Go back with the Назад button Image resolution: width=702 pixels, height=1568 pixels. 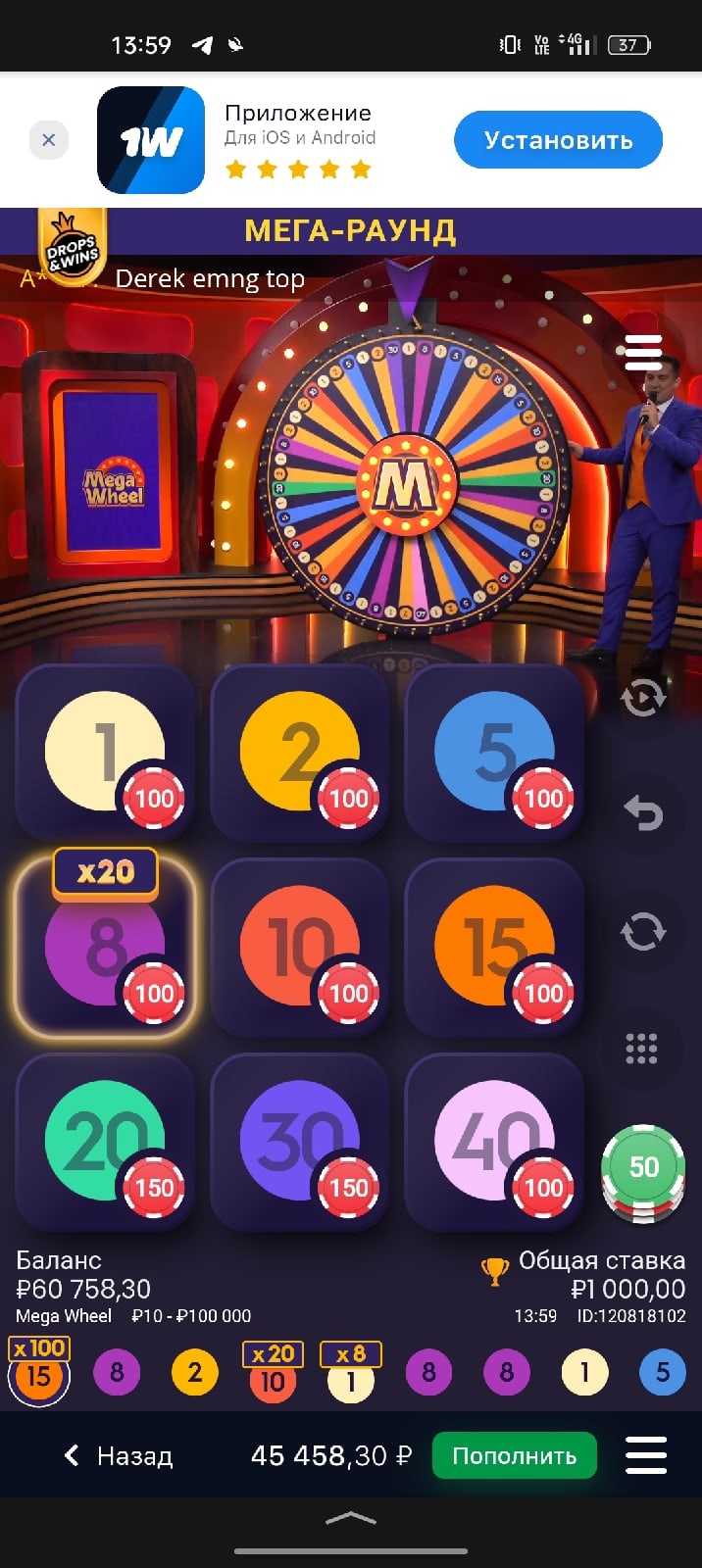click(118, 1456)
